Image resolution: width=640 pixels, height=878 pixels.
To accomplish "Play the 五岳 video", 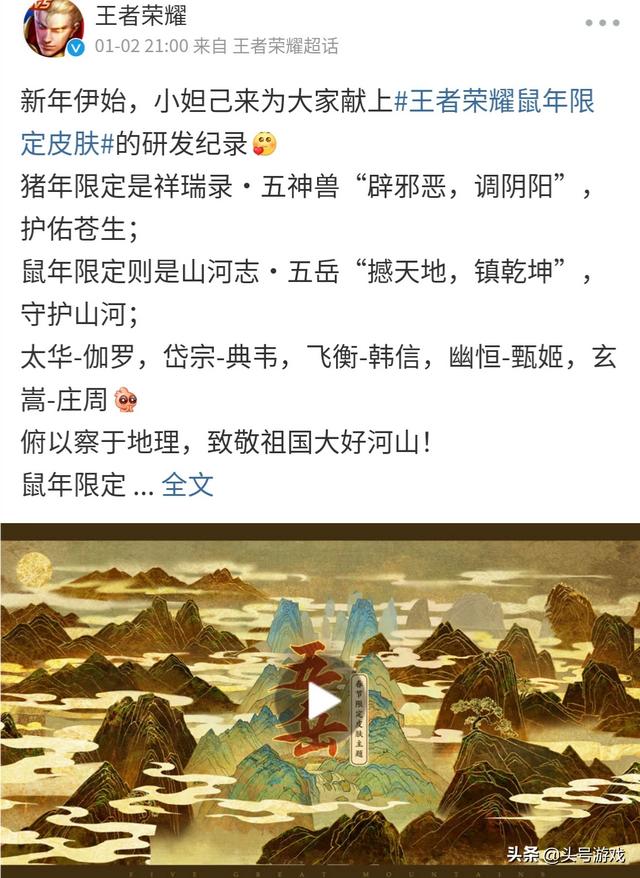I will 322,702.
